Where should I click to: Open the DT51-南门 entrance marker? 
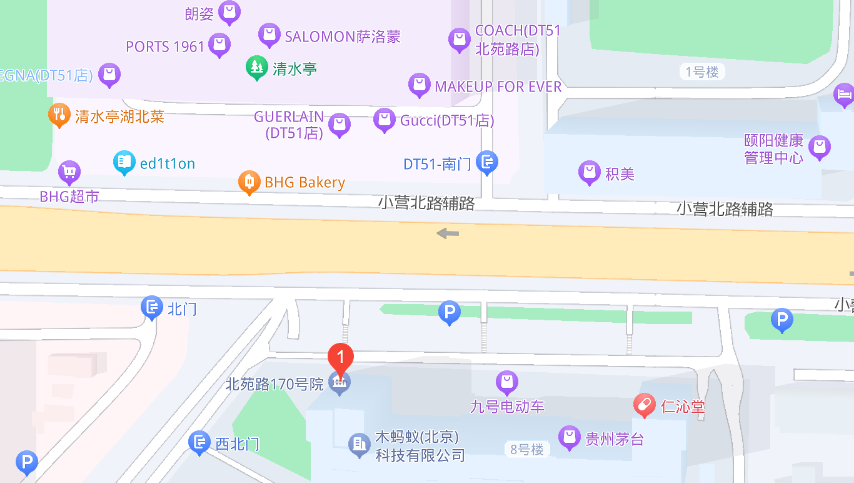487,162
